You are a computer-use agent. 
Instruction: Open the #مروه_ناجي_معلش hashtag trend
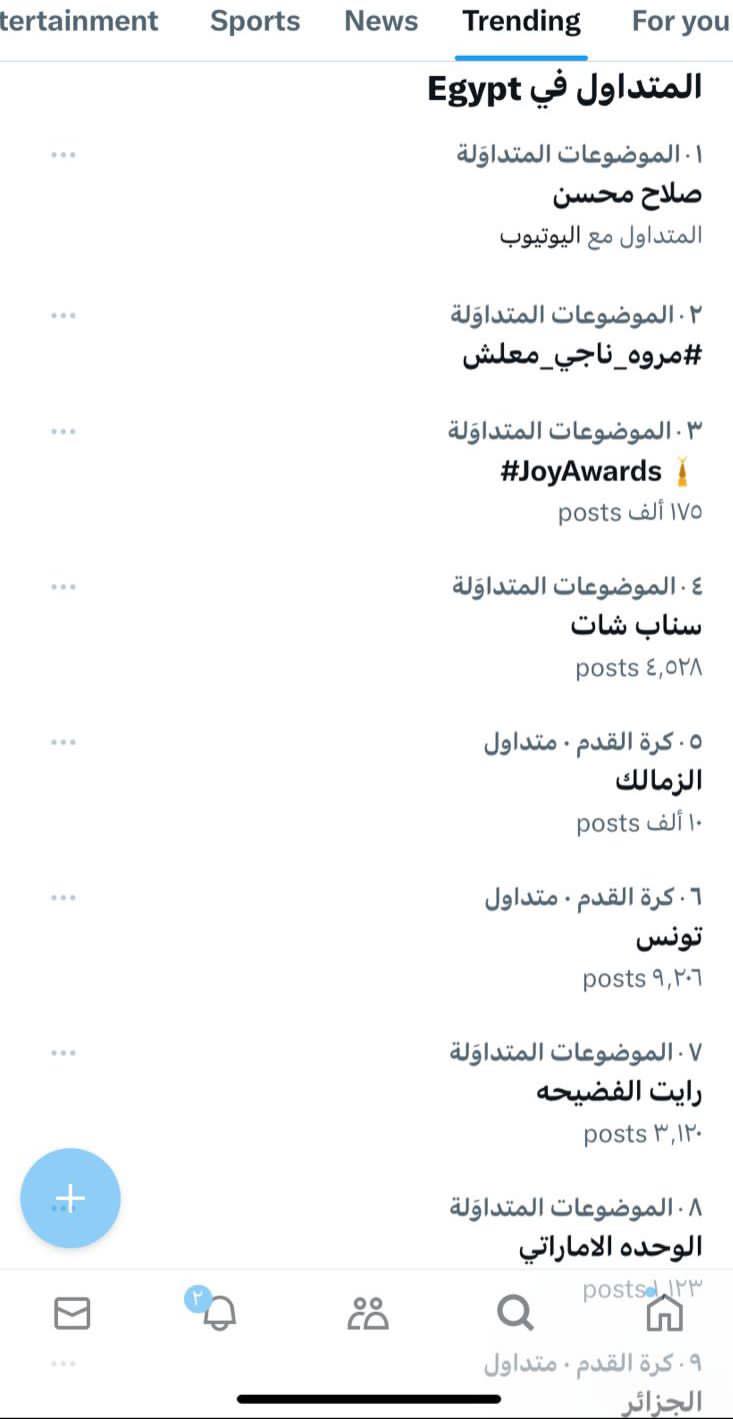(582, 356)
